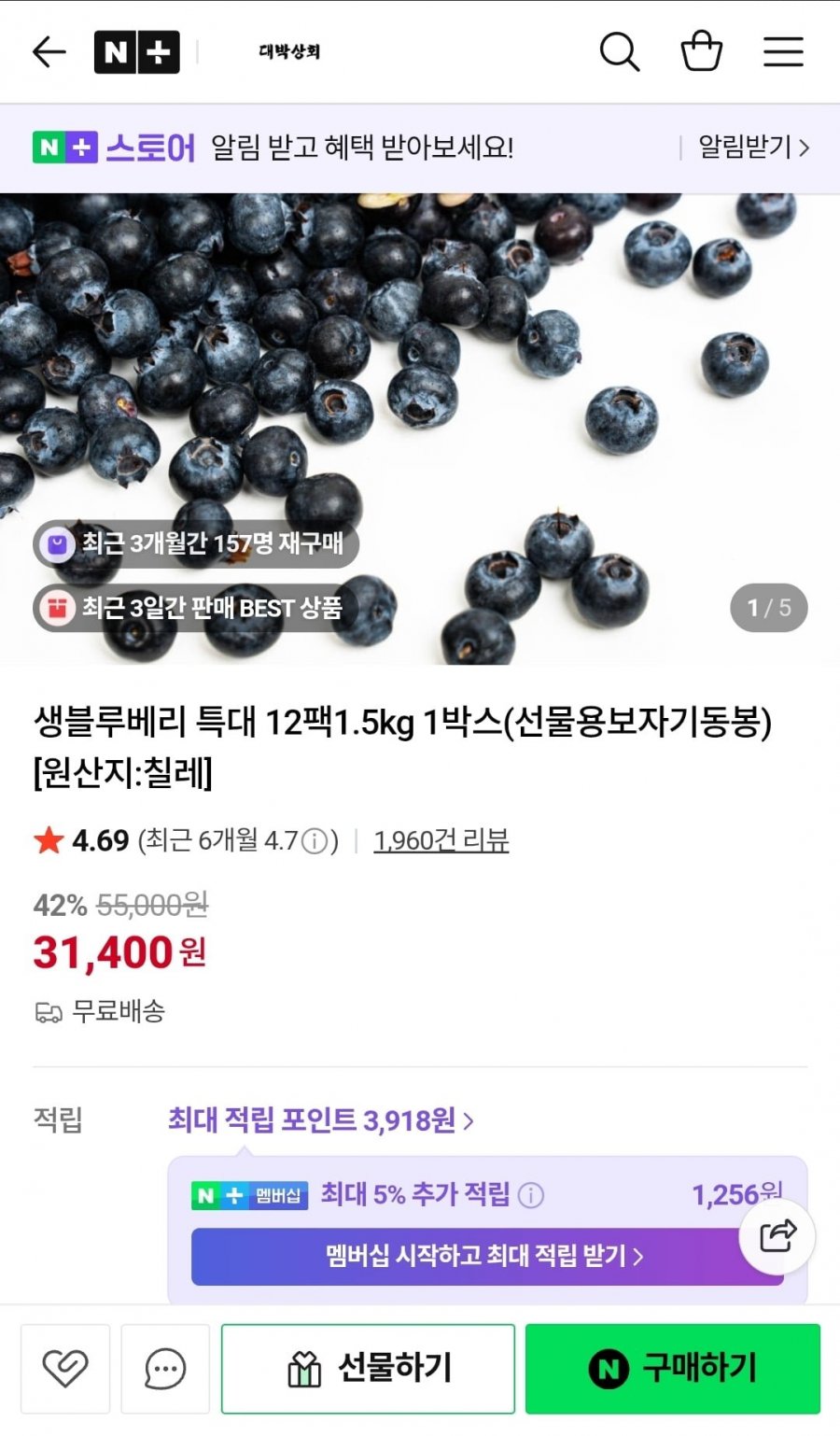Viewport: 840px width, 1436px height.
Task: Open the 대박상회 store page
Action: click(x=289, y=52)
